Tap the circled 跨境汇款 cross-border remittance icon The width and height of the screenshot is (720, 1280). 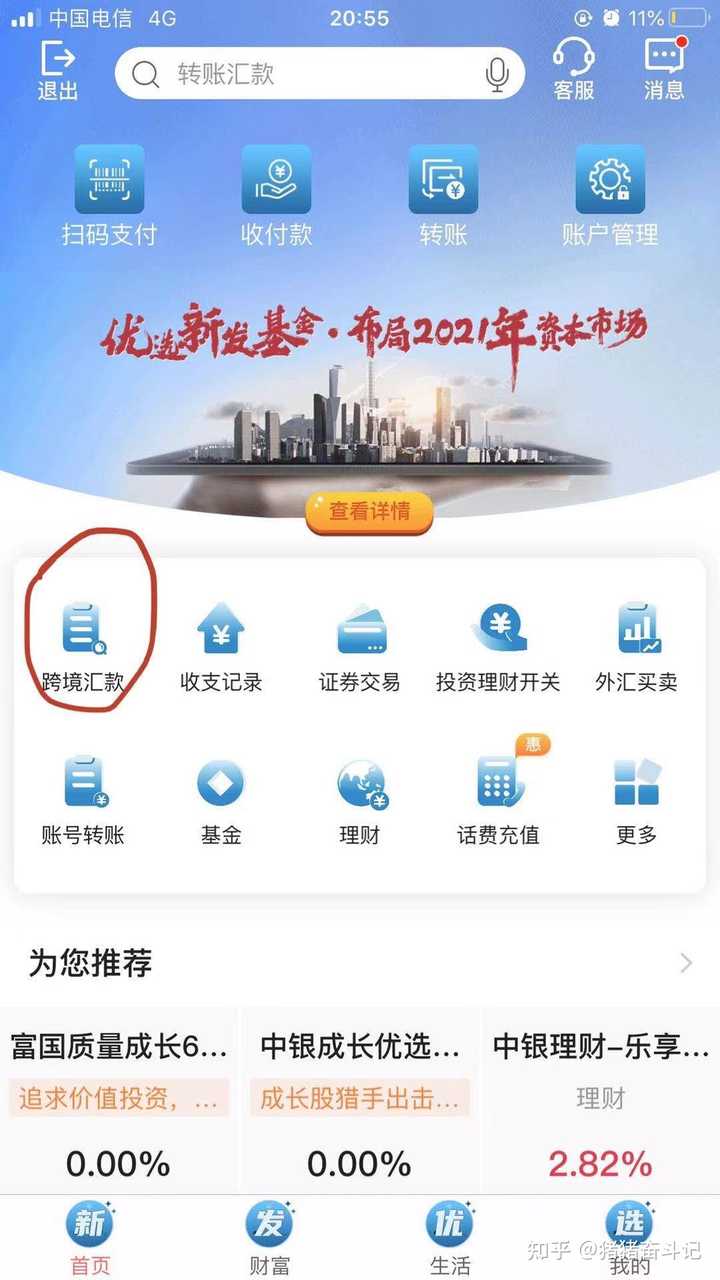(83, 640)
